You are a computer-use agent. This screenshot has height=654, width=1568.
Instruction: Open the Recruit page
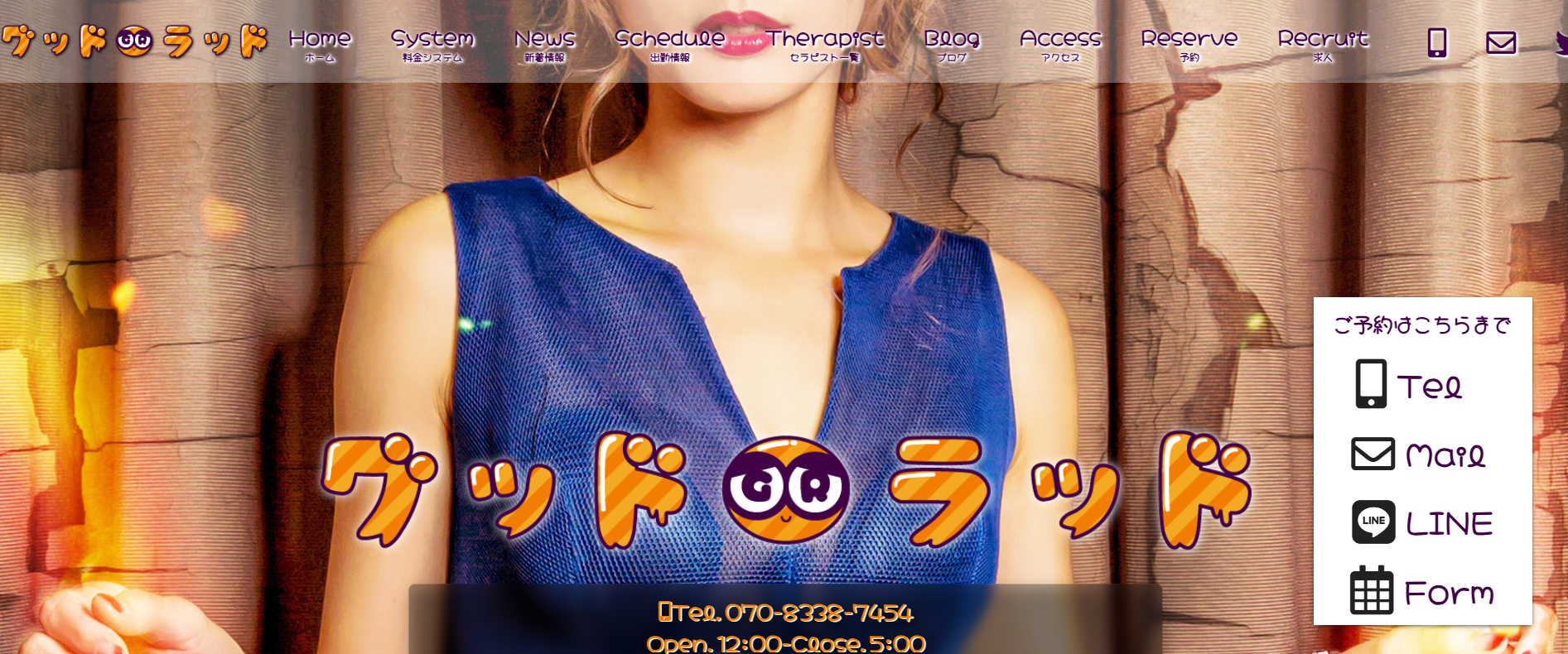(1323, 43)
